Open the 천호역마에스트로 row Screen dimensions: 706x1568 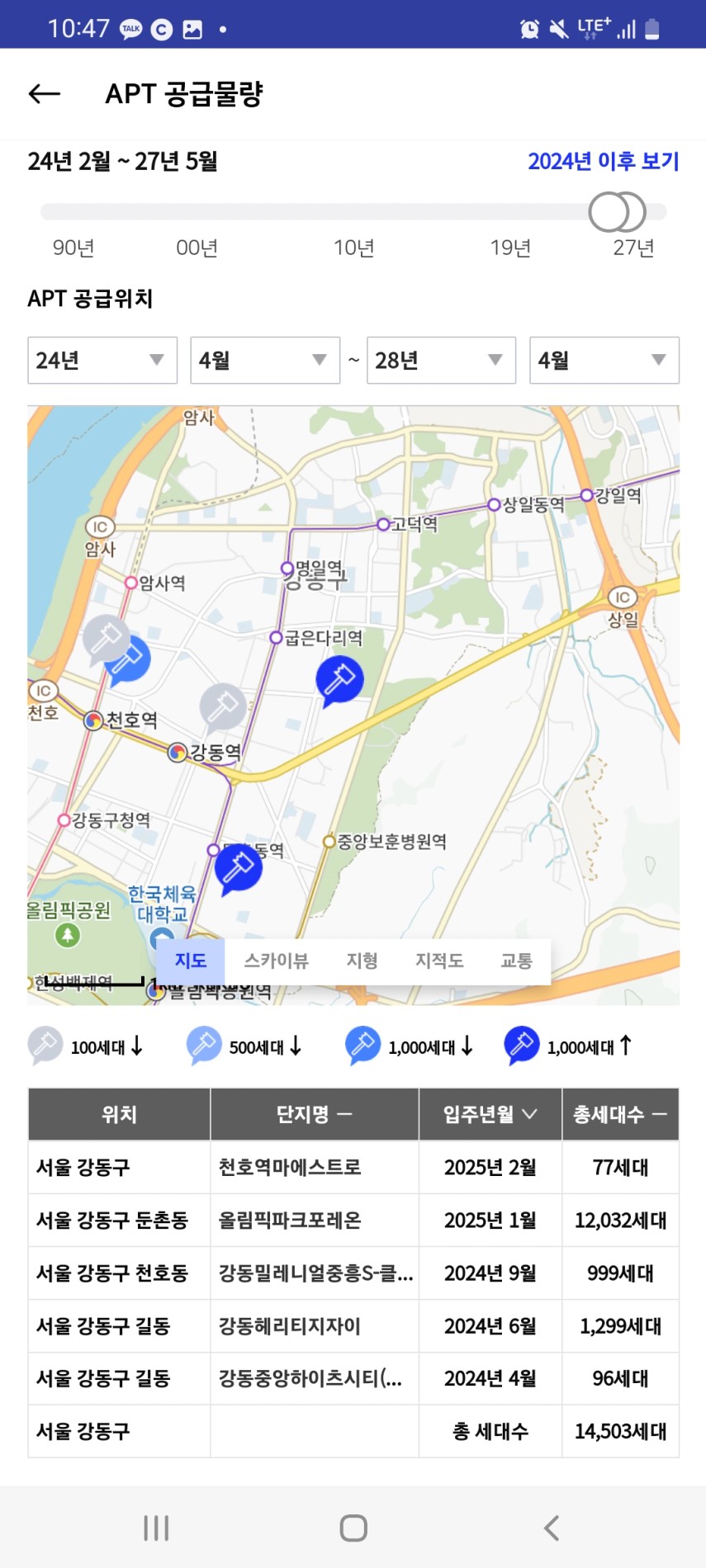point(353,1167)
